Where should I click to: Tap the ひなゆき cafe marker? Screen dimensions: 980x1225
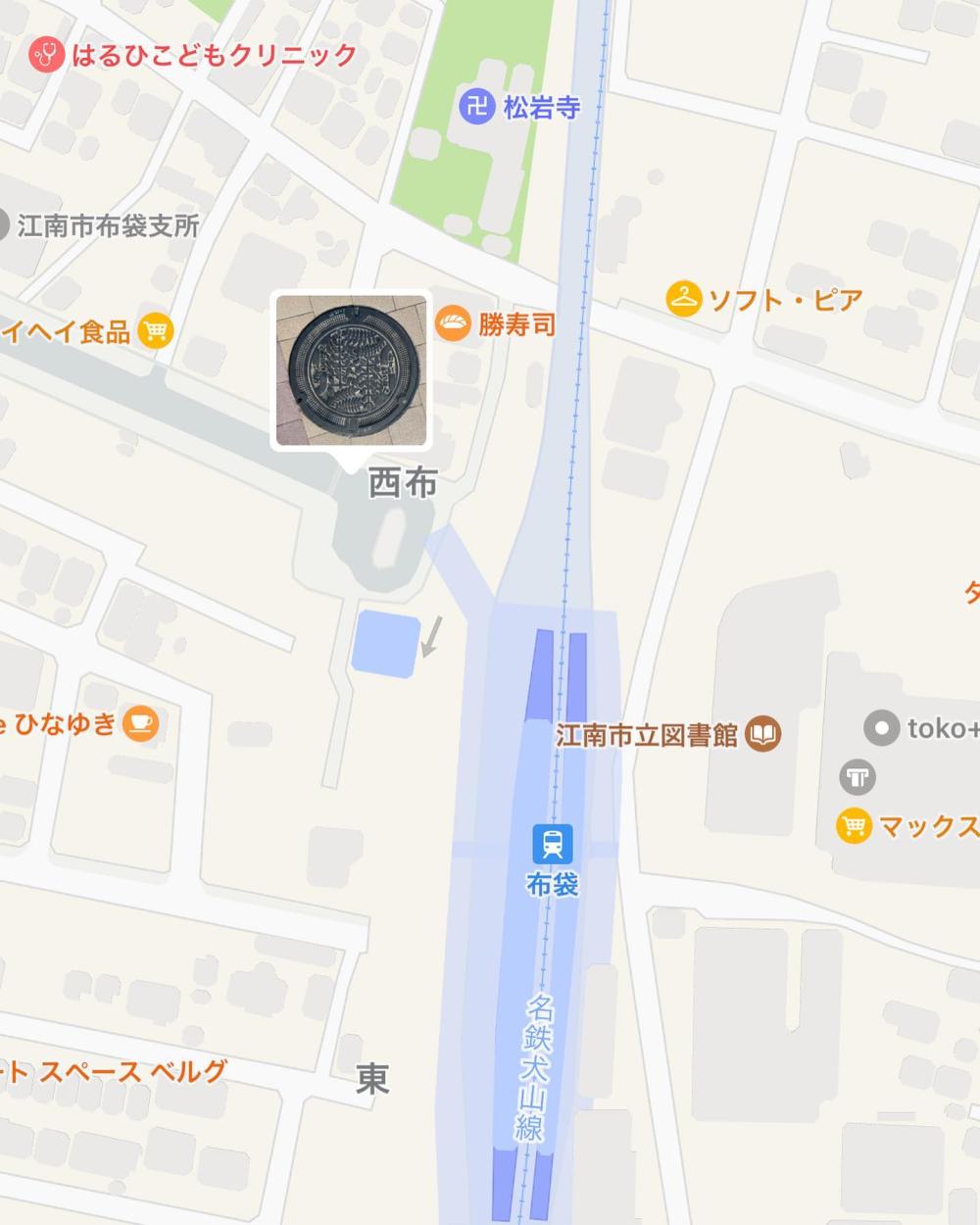(142, 724)
